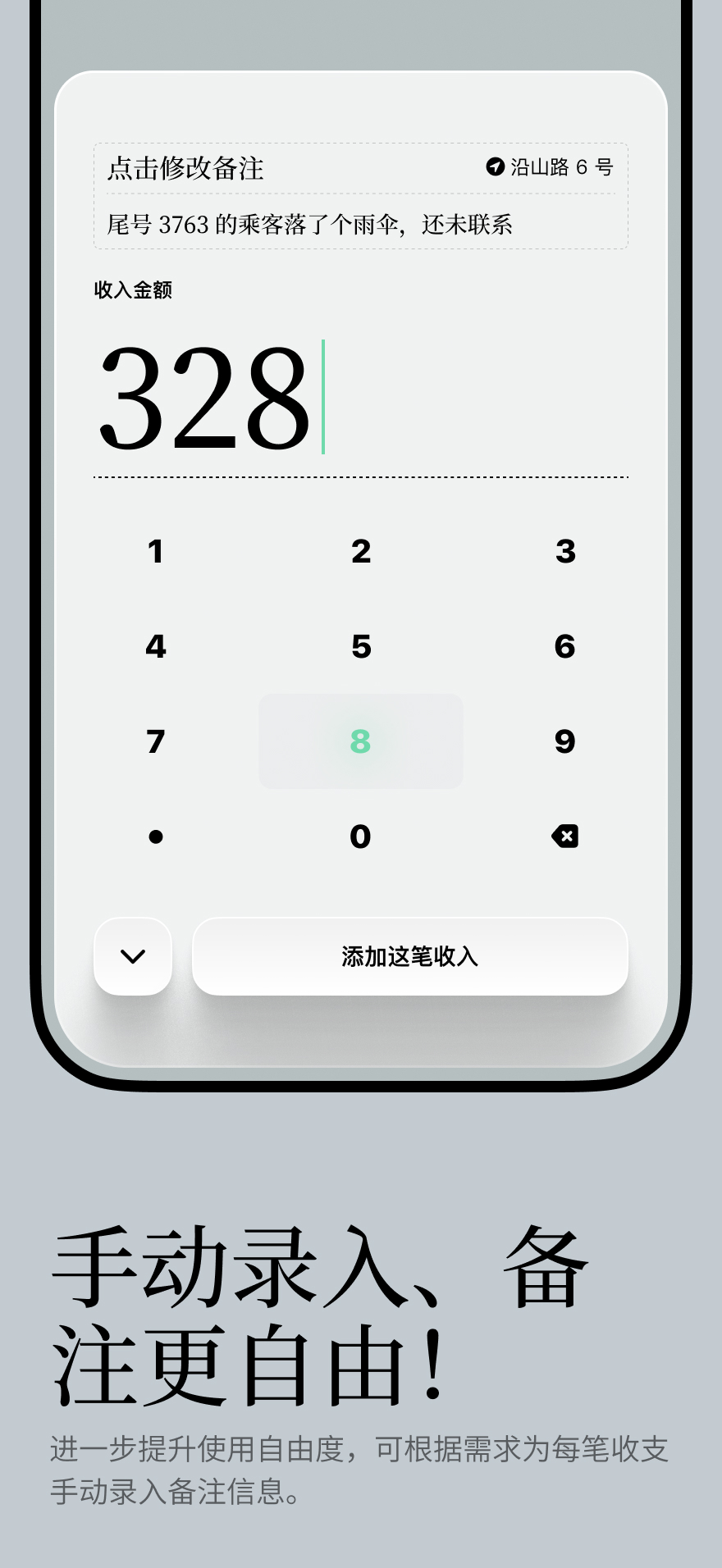This screenshot has height=1568, width=722.
Task: Tap the number 1 key
Action: (x=156, y=553)
